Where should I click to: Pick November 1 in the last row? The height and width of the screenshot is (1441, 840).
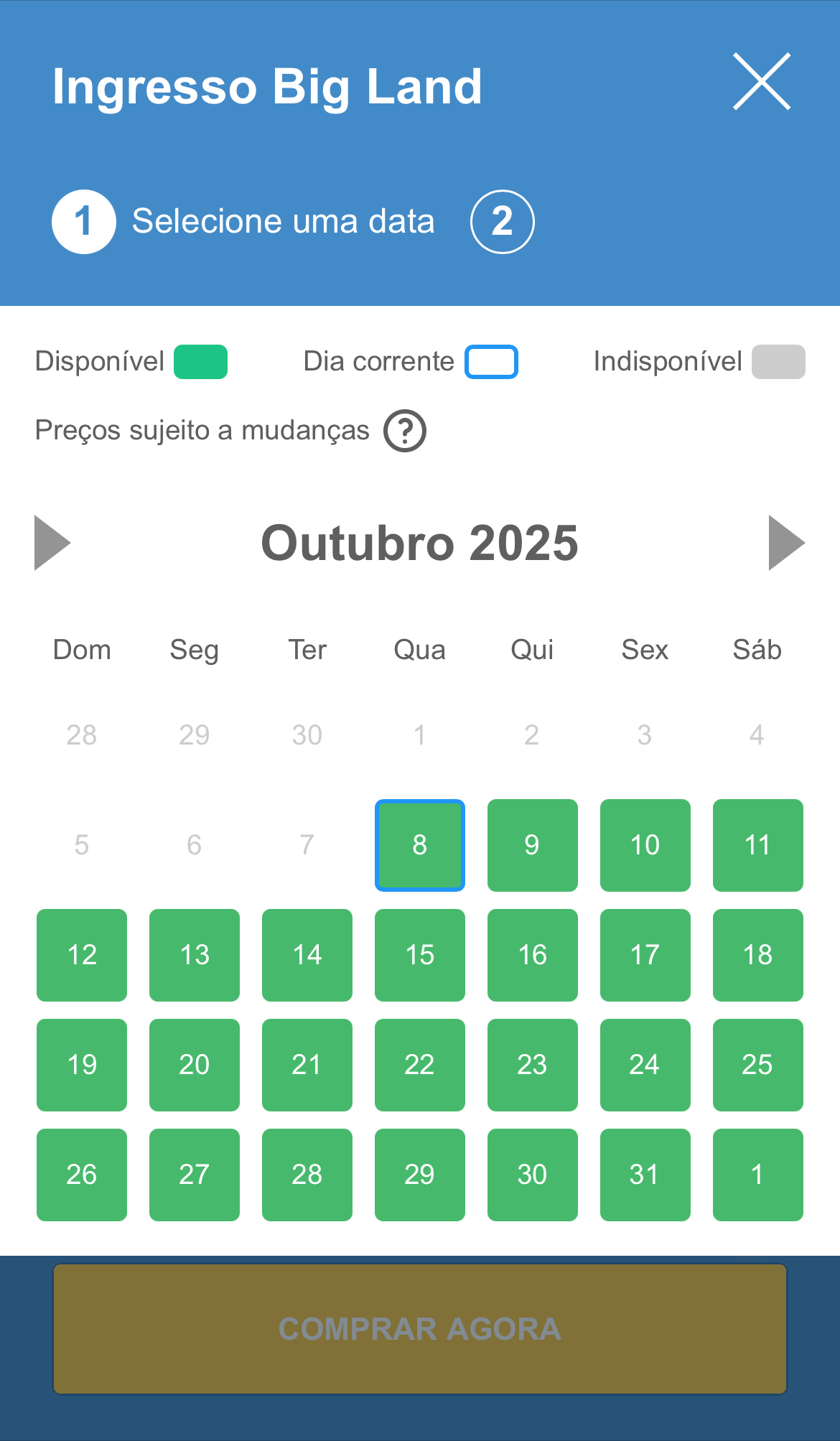pyautogui.click(x=757, y=1175)
